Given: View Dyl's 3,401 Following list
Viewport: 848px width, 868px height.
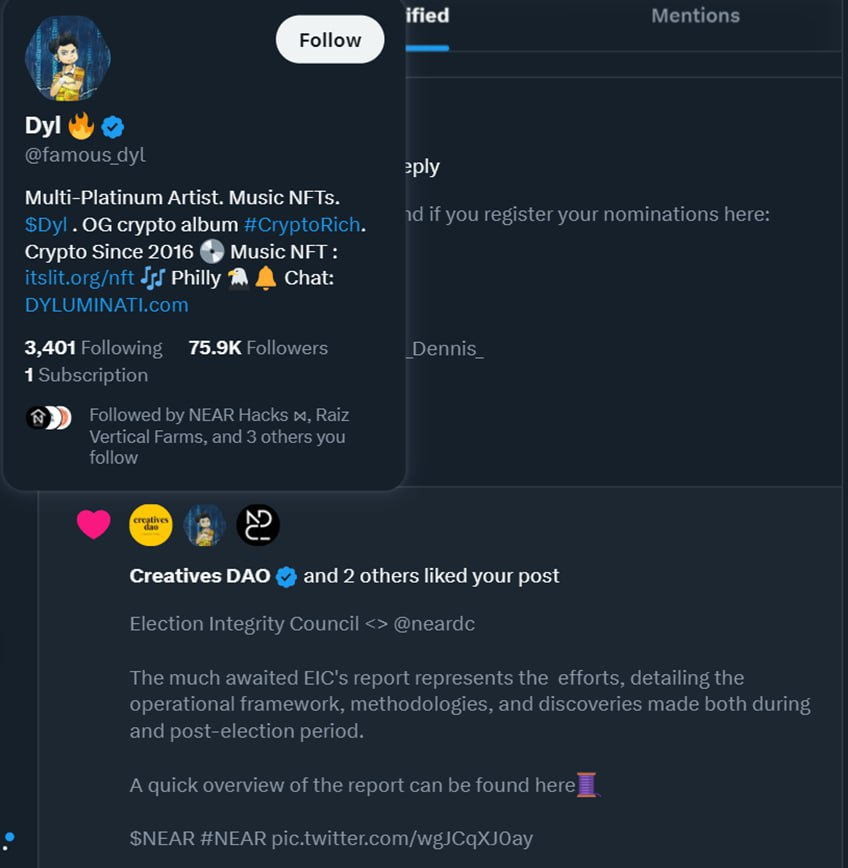Looking at the screenshot, I should pos(93,348).
